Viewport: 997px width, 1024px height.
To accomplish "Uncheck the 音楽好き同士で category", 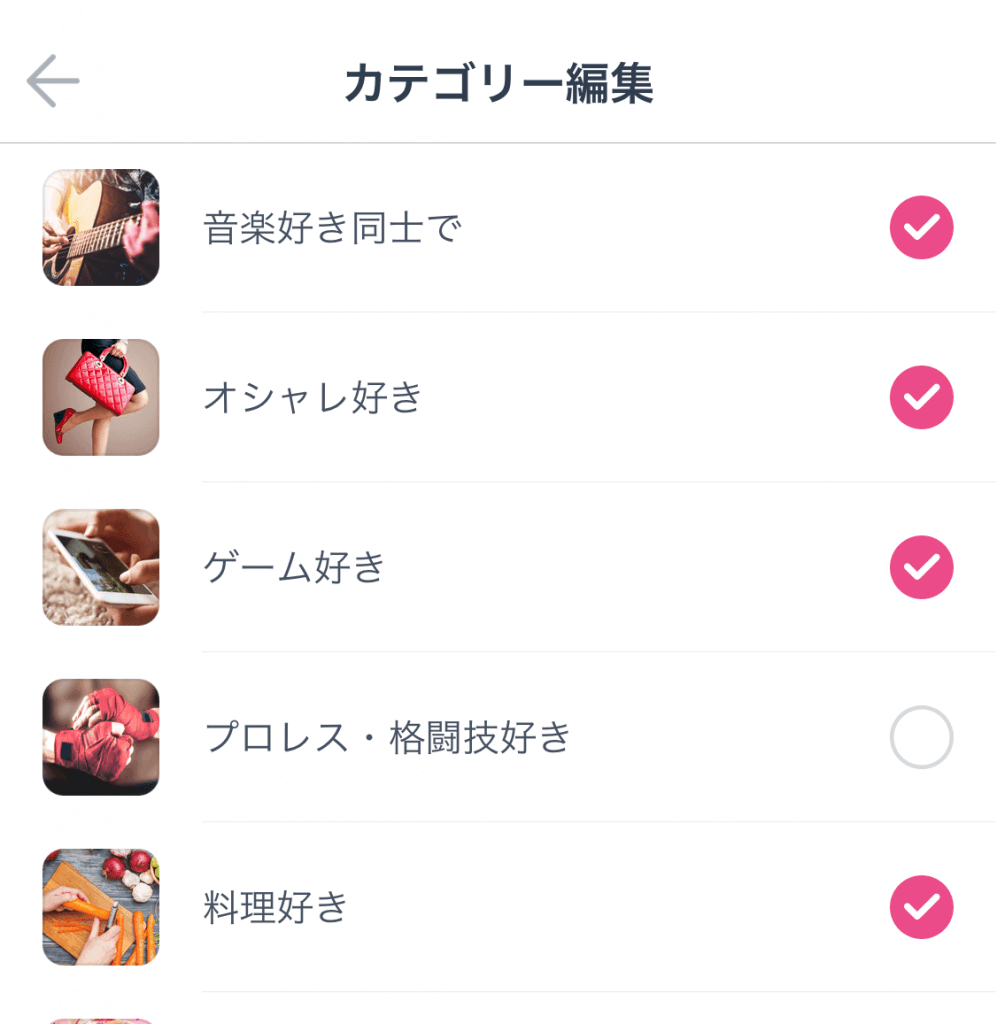I will click(921, 228).
